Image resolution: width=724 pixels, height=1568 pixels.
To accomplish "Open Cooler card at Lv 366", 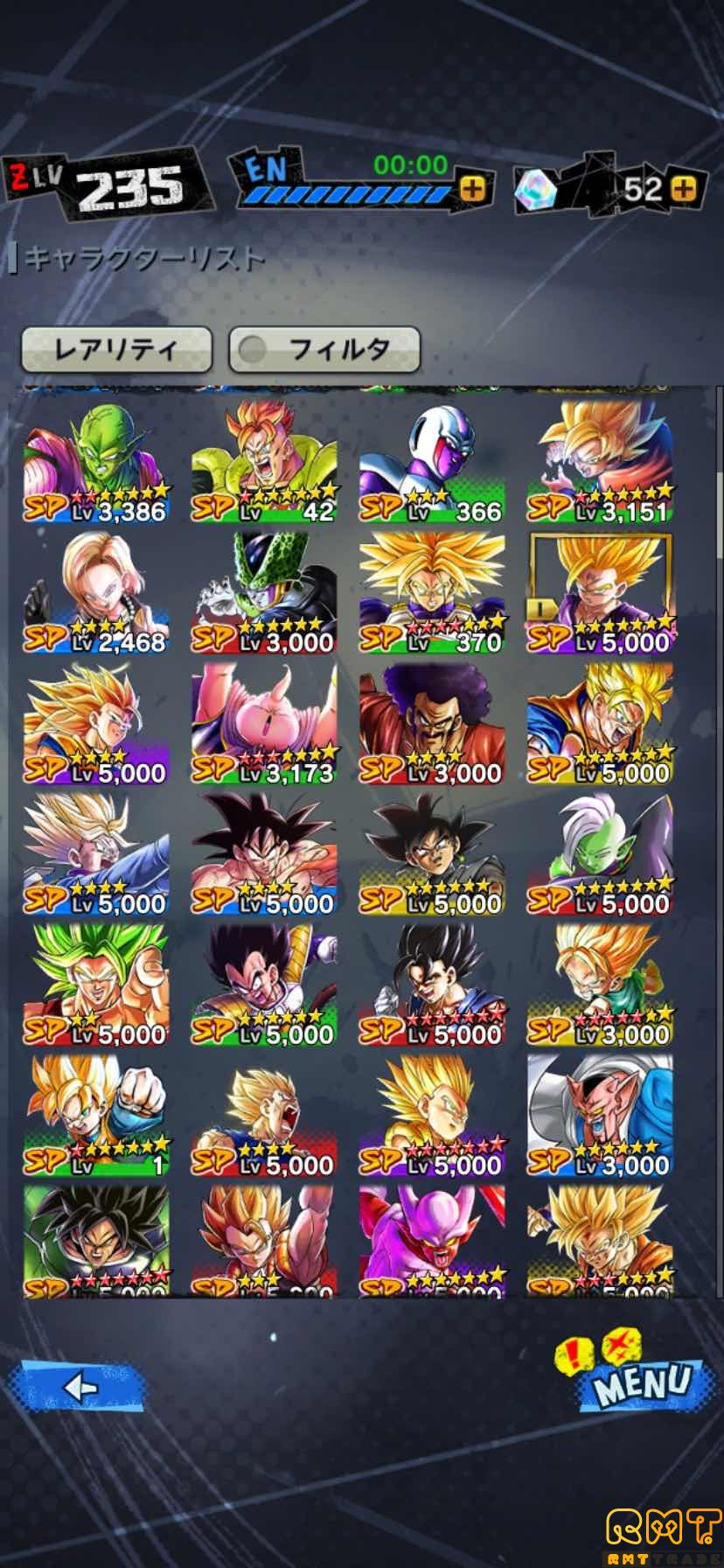I will tap(432, 462).
